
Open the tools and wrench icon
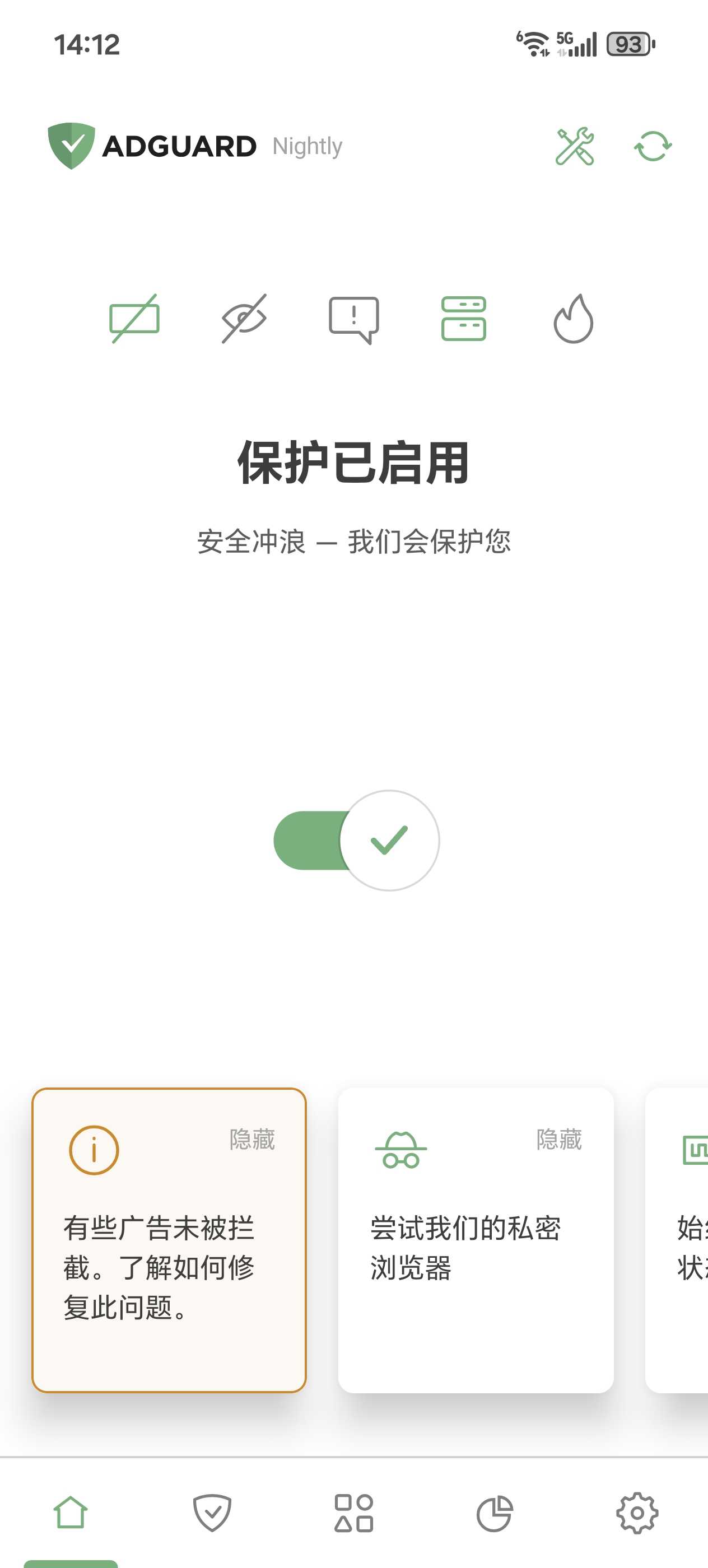[574, 146]
